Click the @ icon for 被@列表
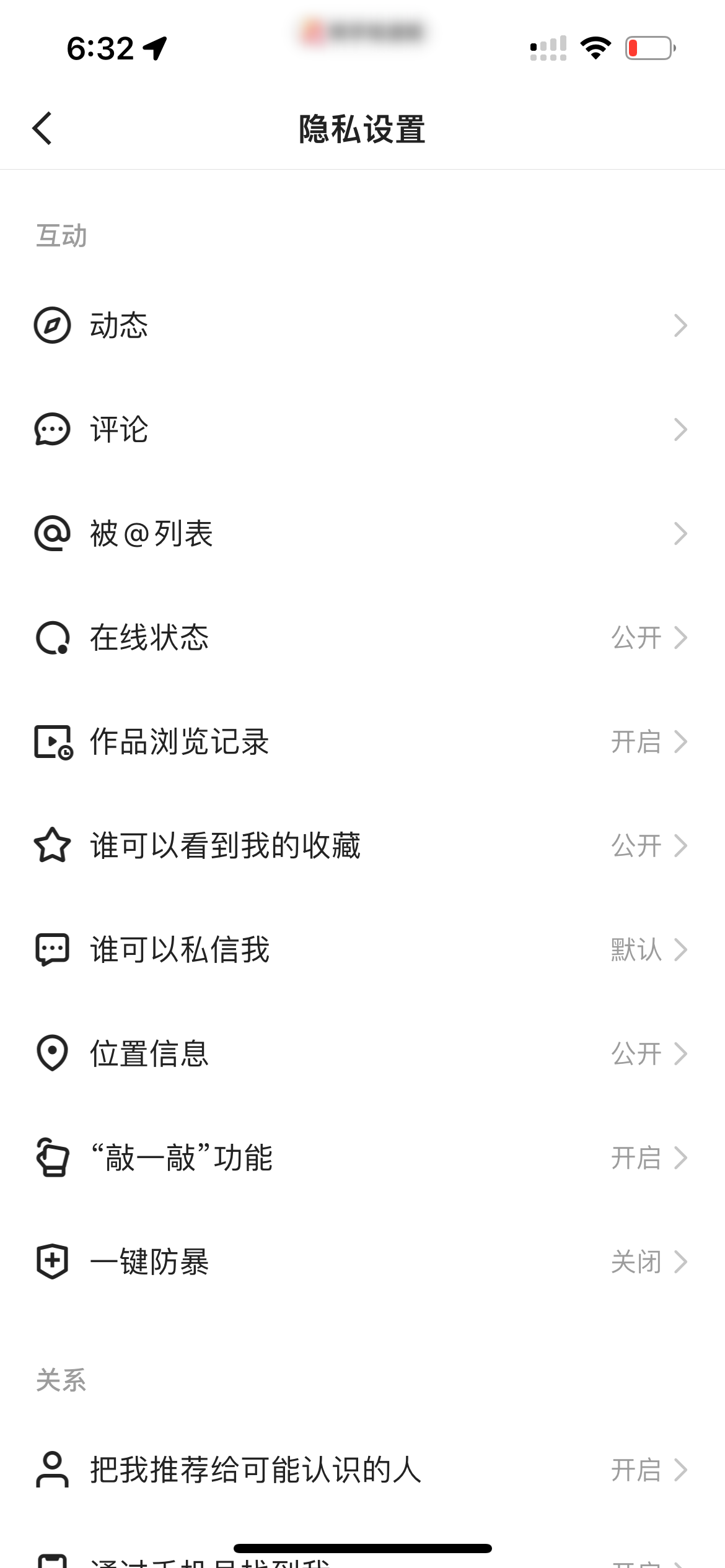Screen dimensions: 725x1568 (53, 534)
